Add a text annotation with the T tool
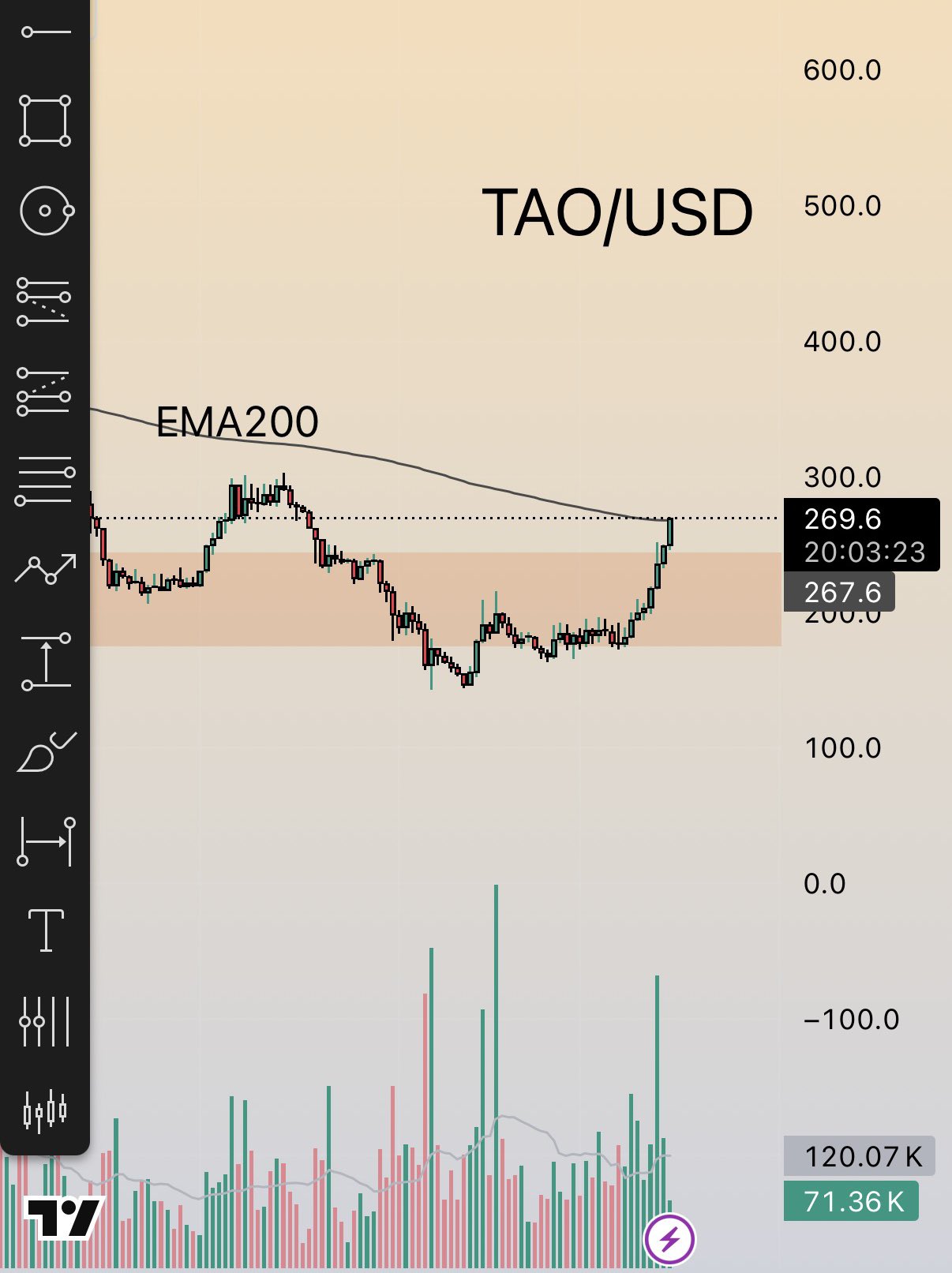Screen dimensions: 952x1273 46,930
